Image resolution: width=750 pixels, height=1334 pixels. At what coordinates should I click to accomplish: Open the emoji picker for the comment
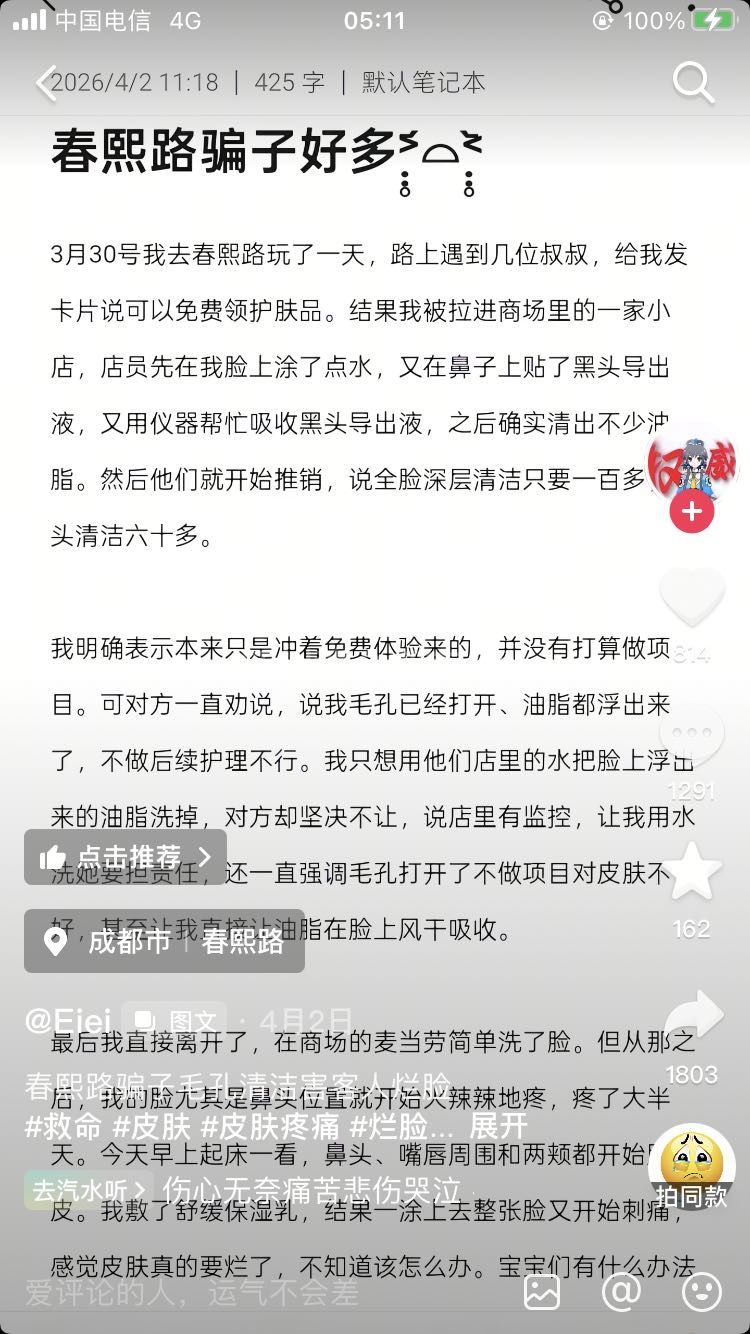[701, 1292]
